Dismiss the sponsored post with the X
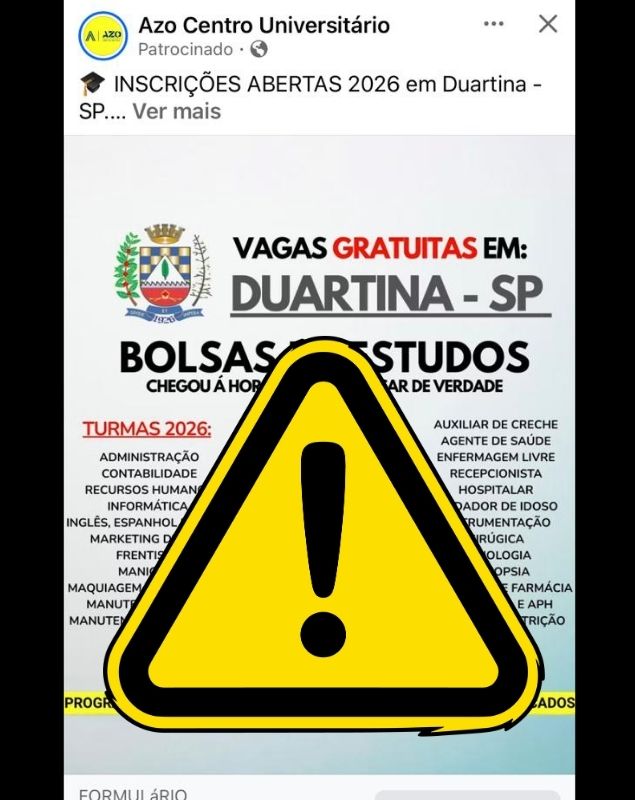Image resolution: width=635 pixels, height=800 pixels. tap(548, 24)
